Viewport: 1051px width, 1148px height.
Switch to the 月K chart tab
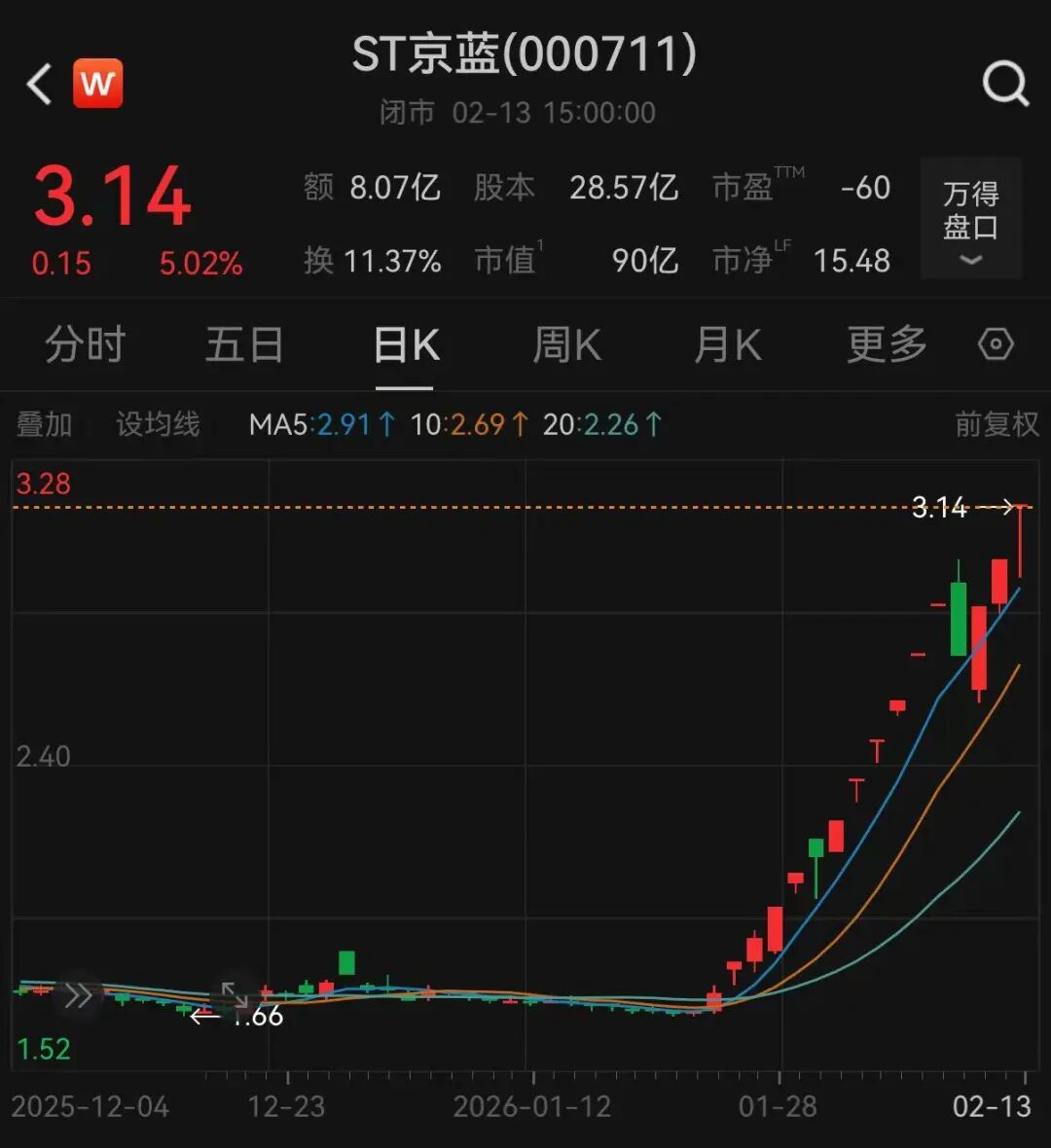[727, 345]
